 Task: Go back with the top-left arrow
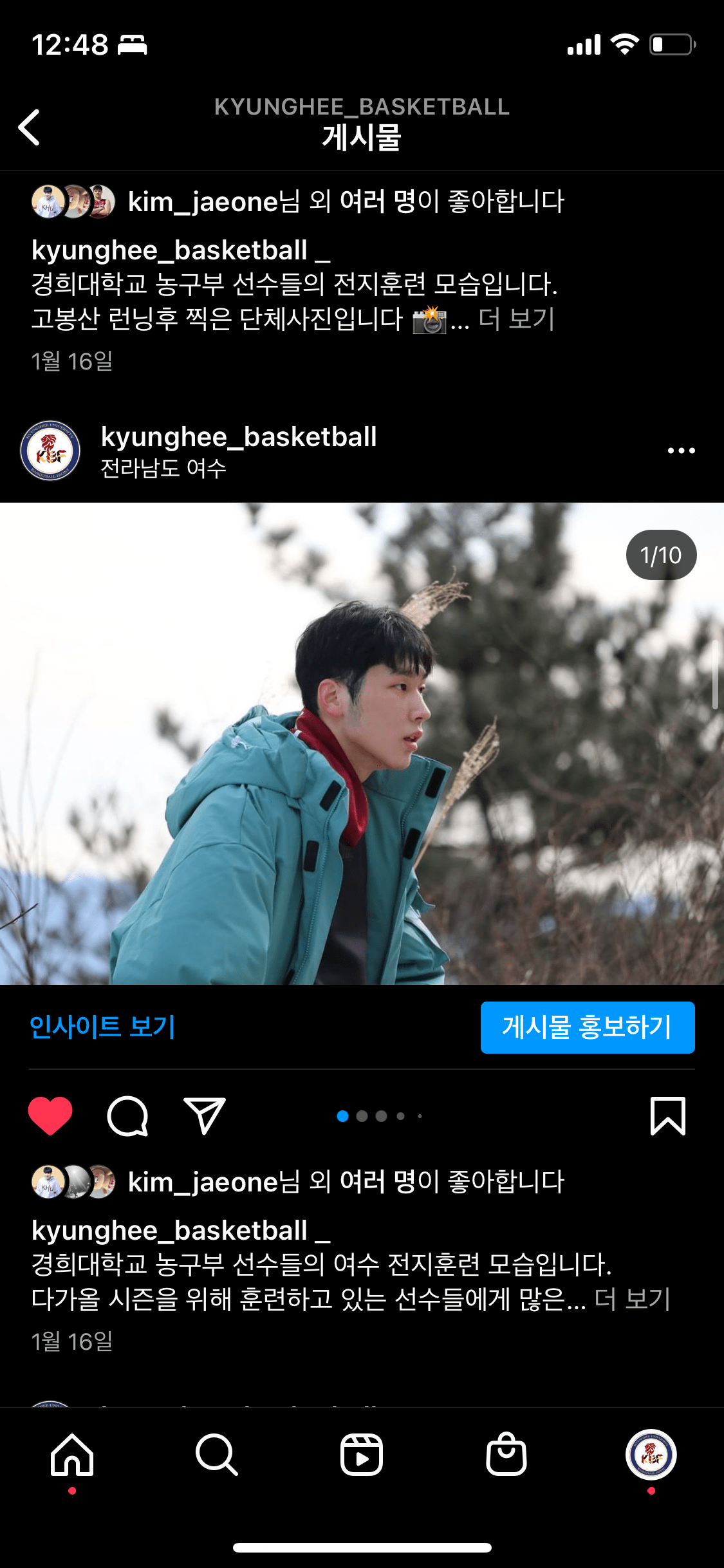point(30,127)
